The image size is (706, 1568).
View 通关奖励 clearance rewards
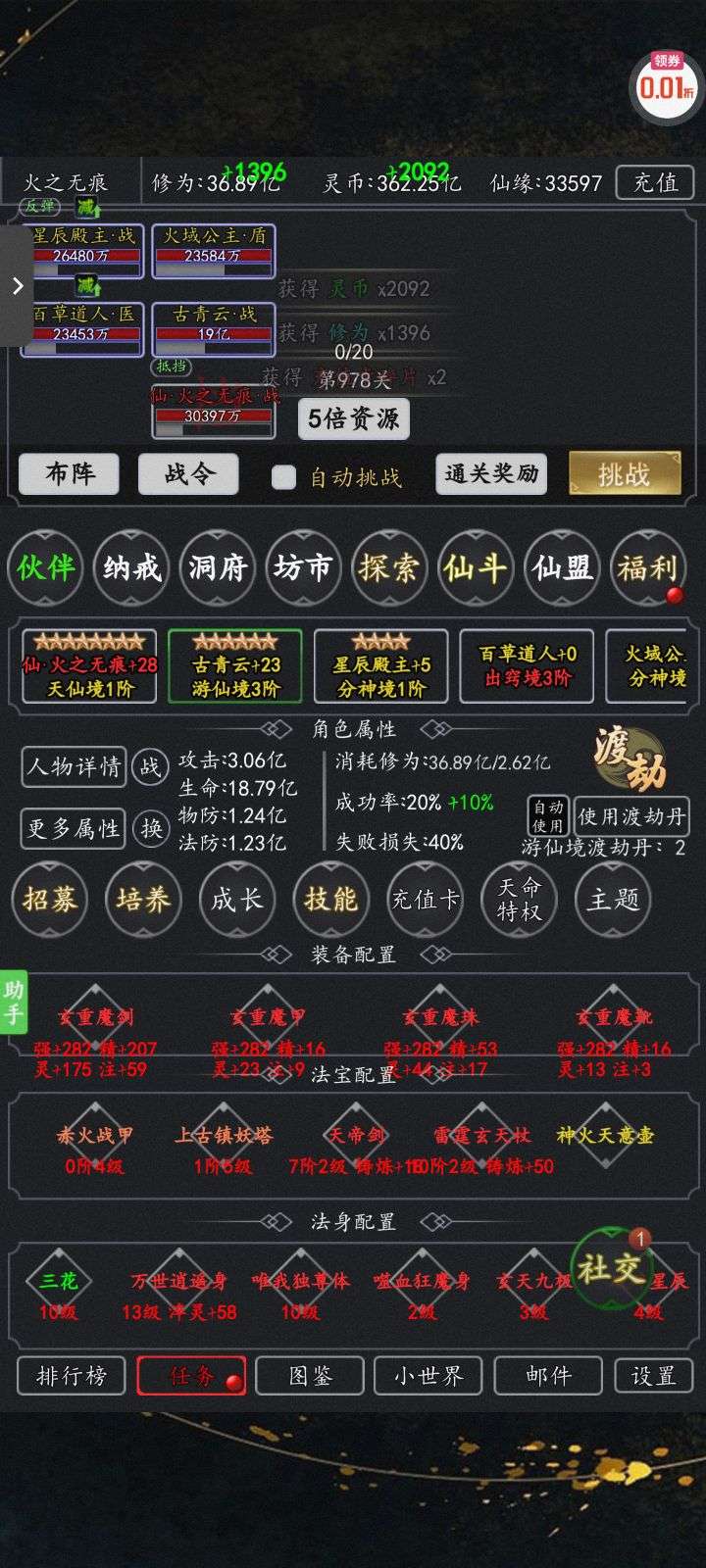pyautogui.click(x=490, y=474)
